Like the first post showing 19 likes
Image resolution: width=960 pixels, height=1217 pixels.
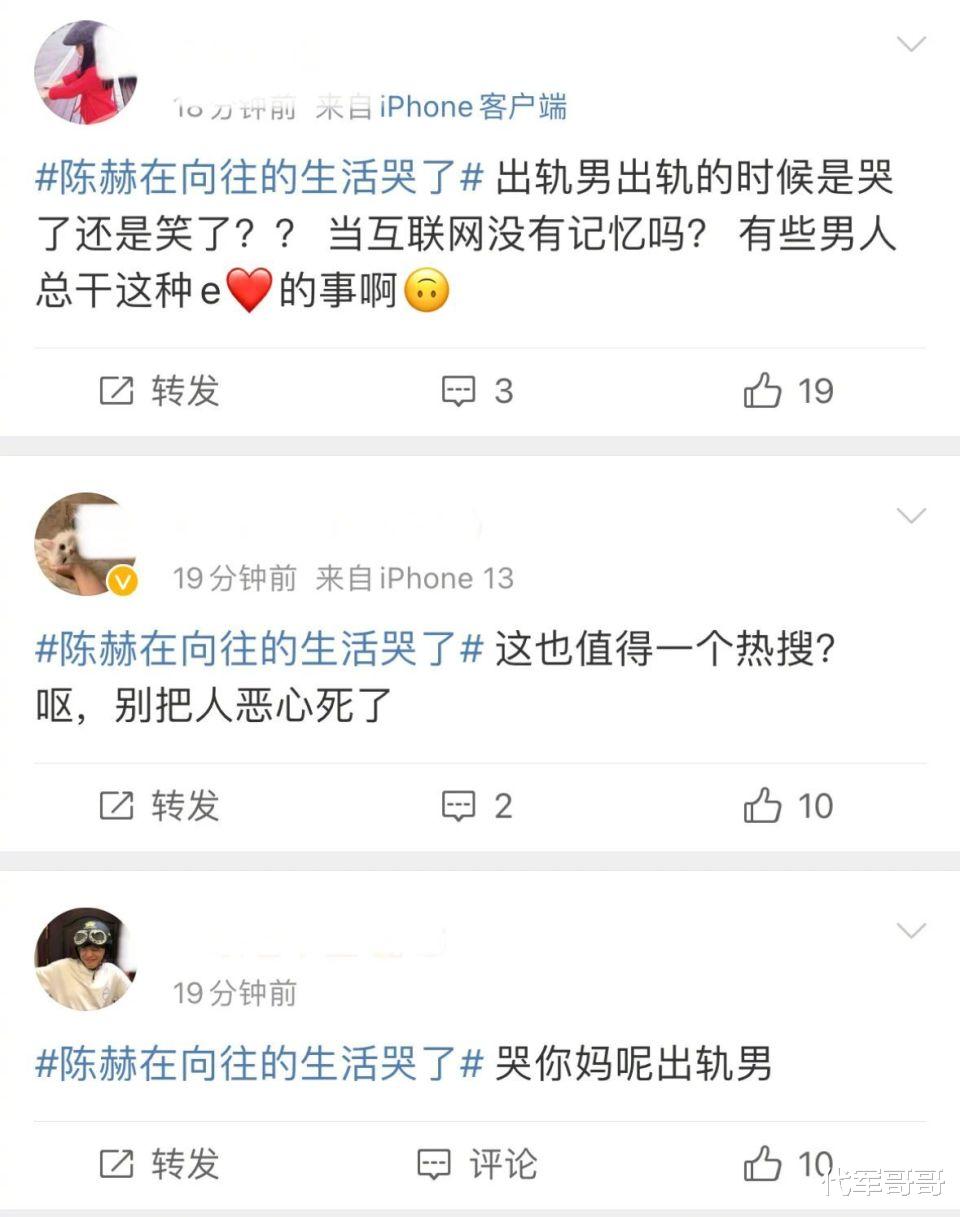click(x=764, y=391)
